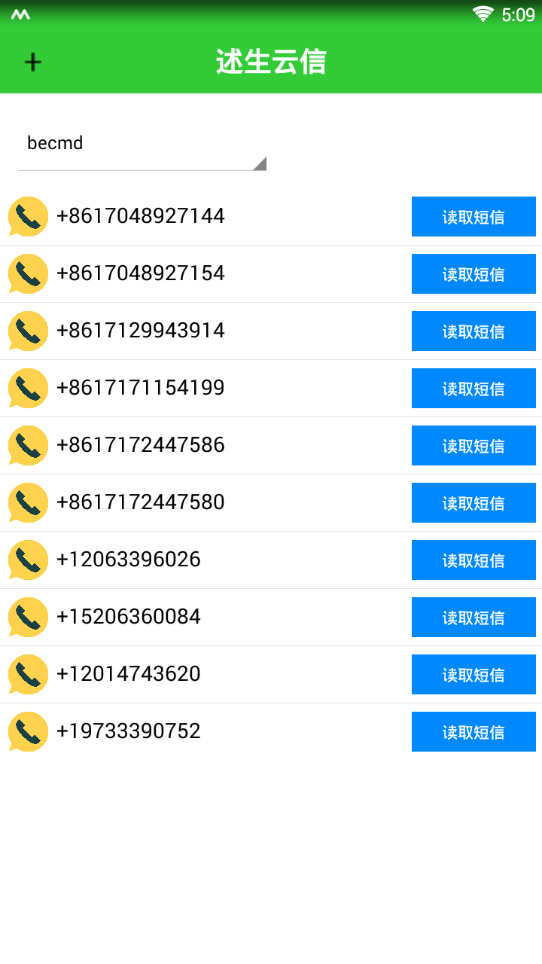Read SMS for +8617048927144

pyautogui.click(x=473, y=216)
